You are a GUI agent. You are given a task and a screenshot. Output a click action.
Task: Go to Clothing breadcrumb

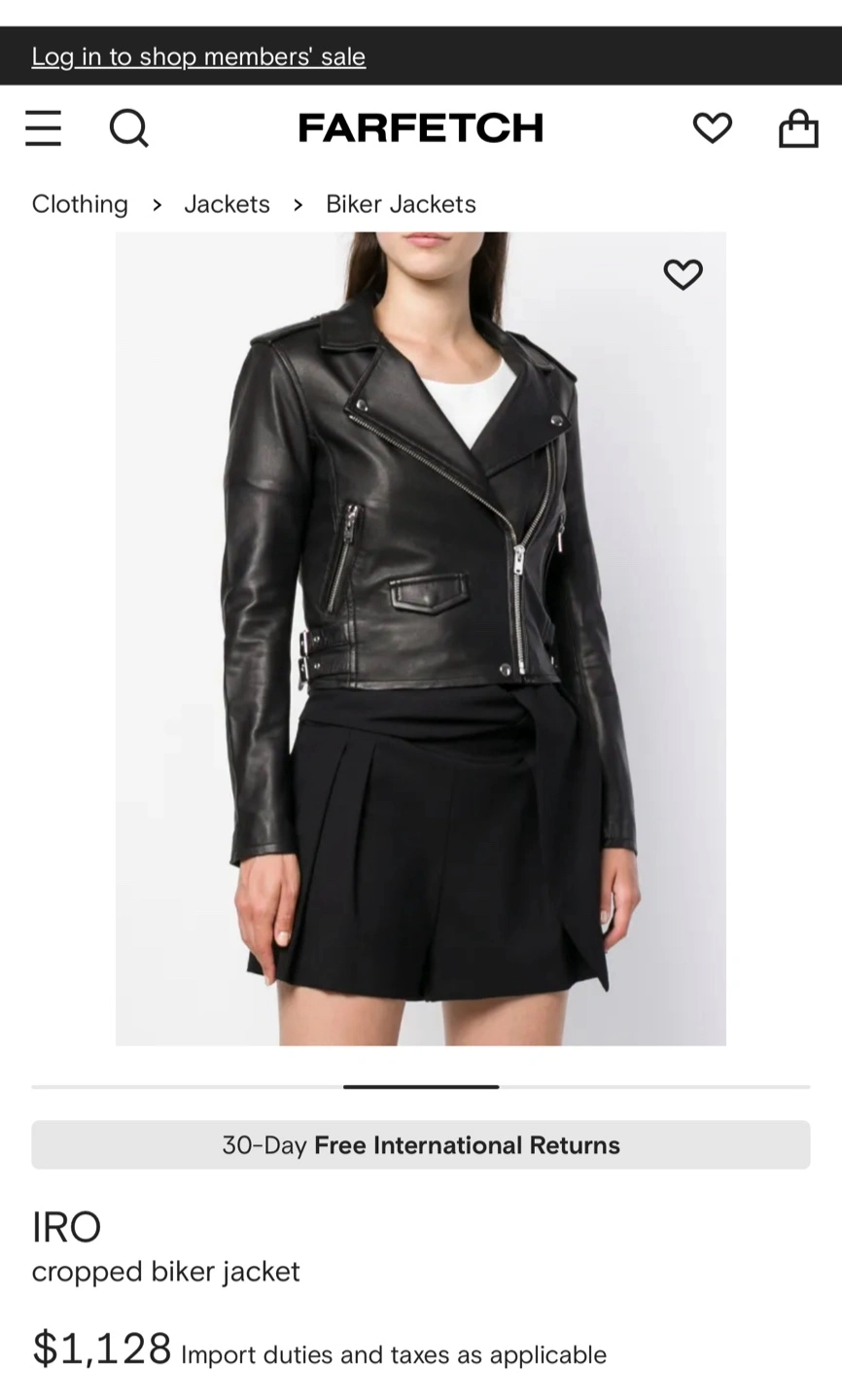coord(80,204)
